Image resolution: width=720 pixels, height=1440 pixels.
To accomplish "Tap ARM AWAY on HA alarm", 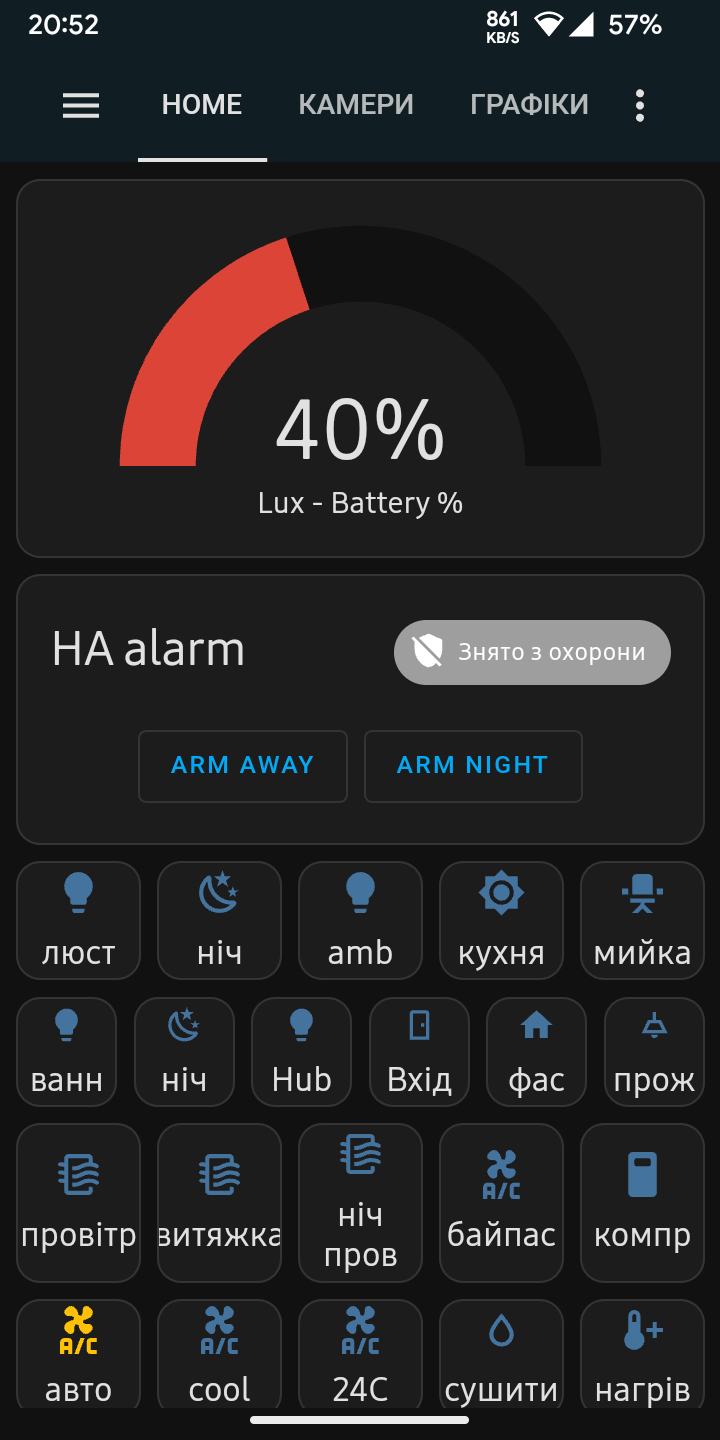I will click(x=243, y=766).
